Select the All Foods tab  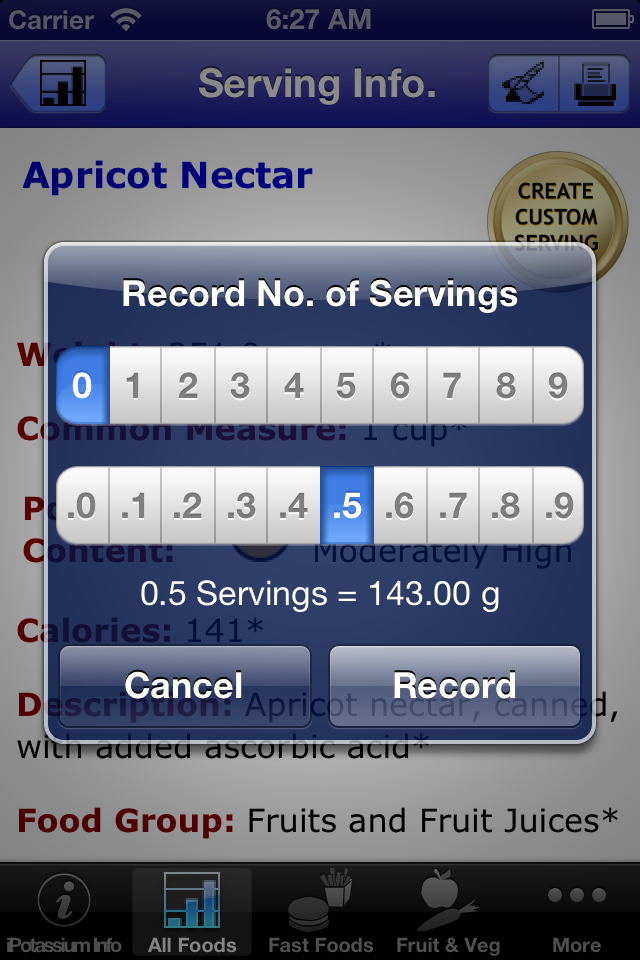pos(192,914)
